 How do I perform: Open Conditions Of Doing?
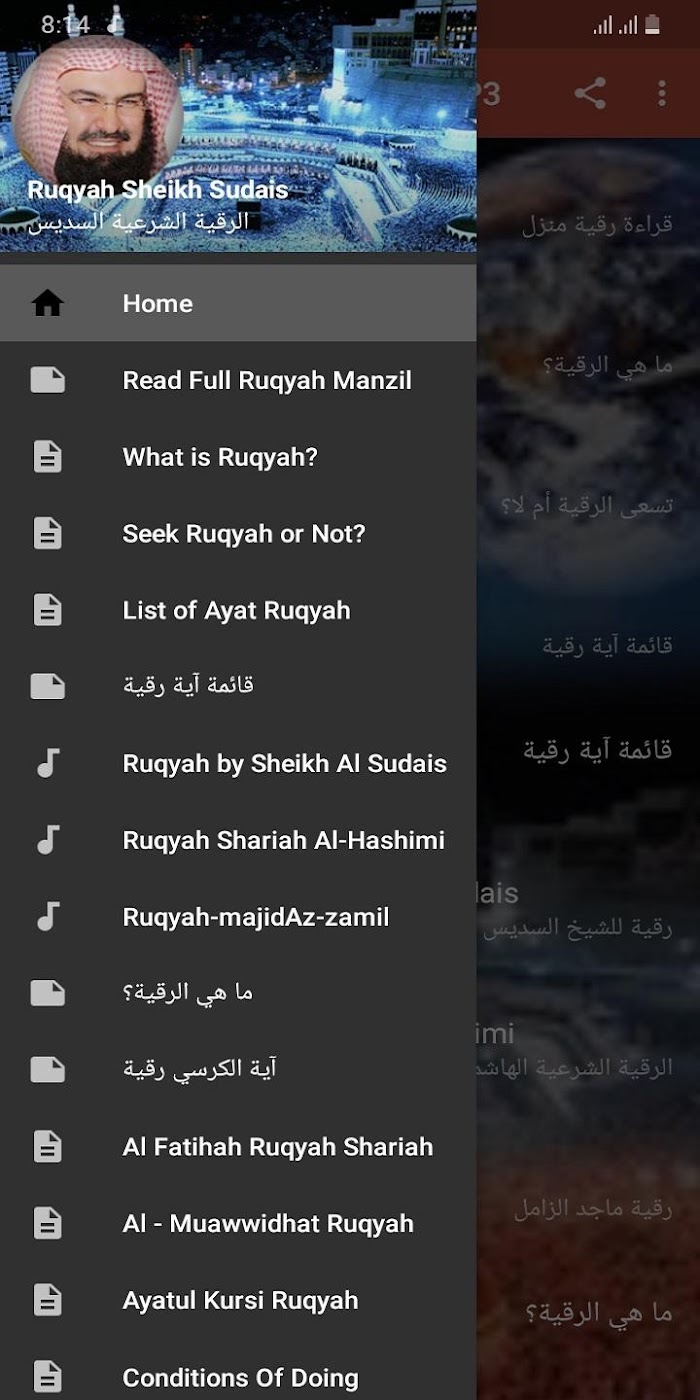click(238, 1377)
